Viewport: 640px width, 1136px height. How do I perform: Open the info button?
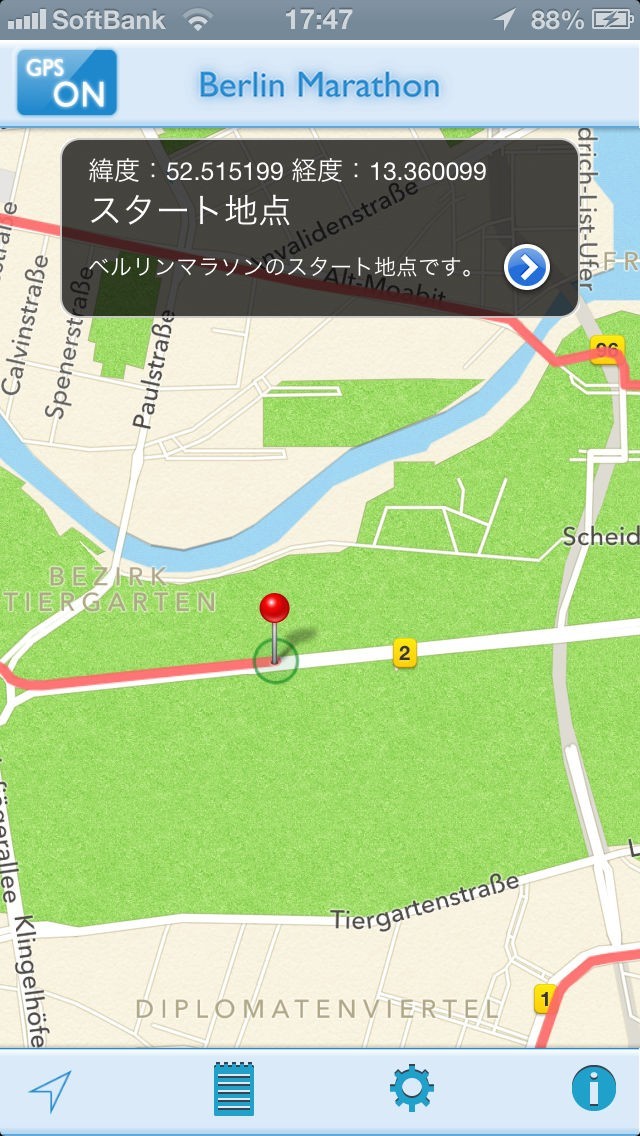coord(593,1090)
